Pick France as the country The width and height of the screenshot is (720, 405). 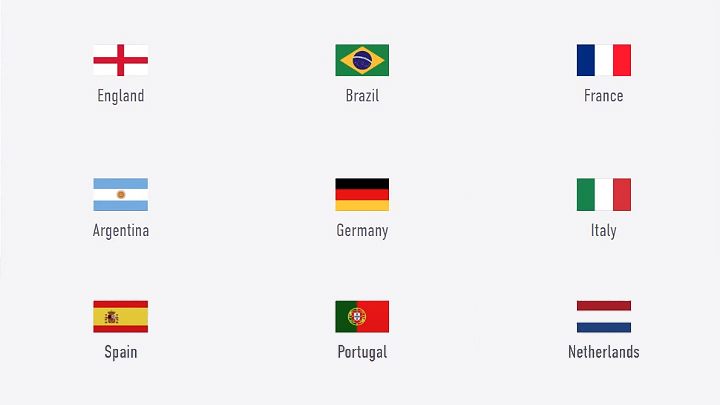(x=603, y=60)
